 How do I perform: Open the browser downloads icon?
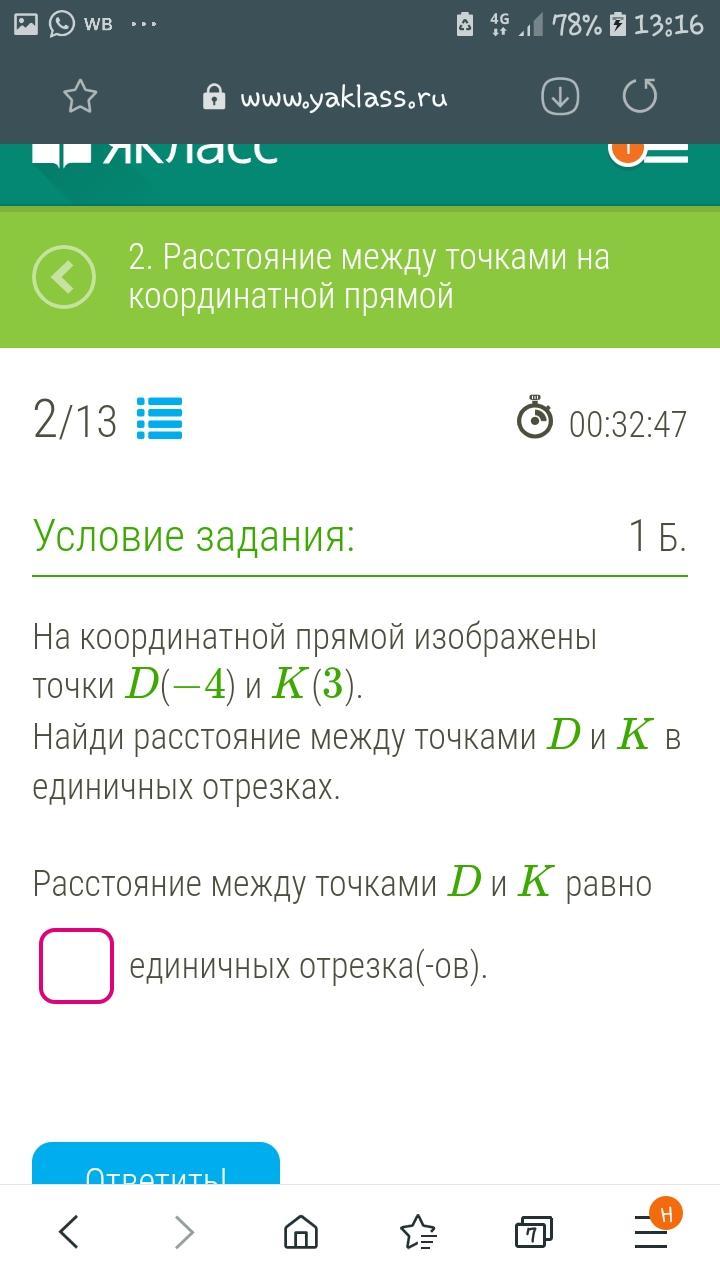pyautogui.click(x=560, y=97)
